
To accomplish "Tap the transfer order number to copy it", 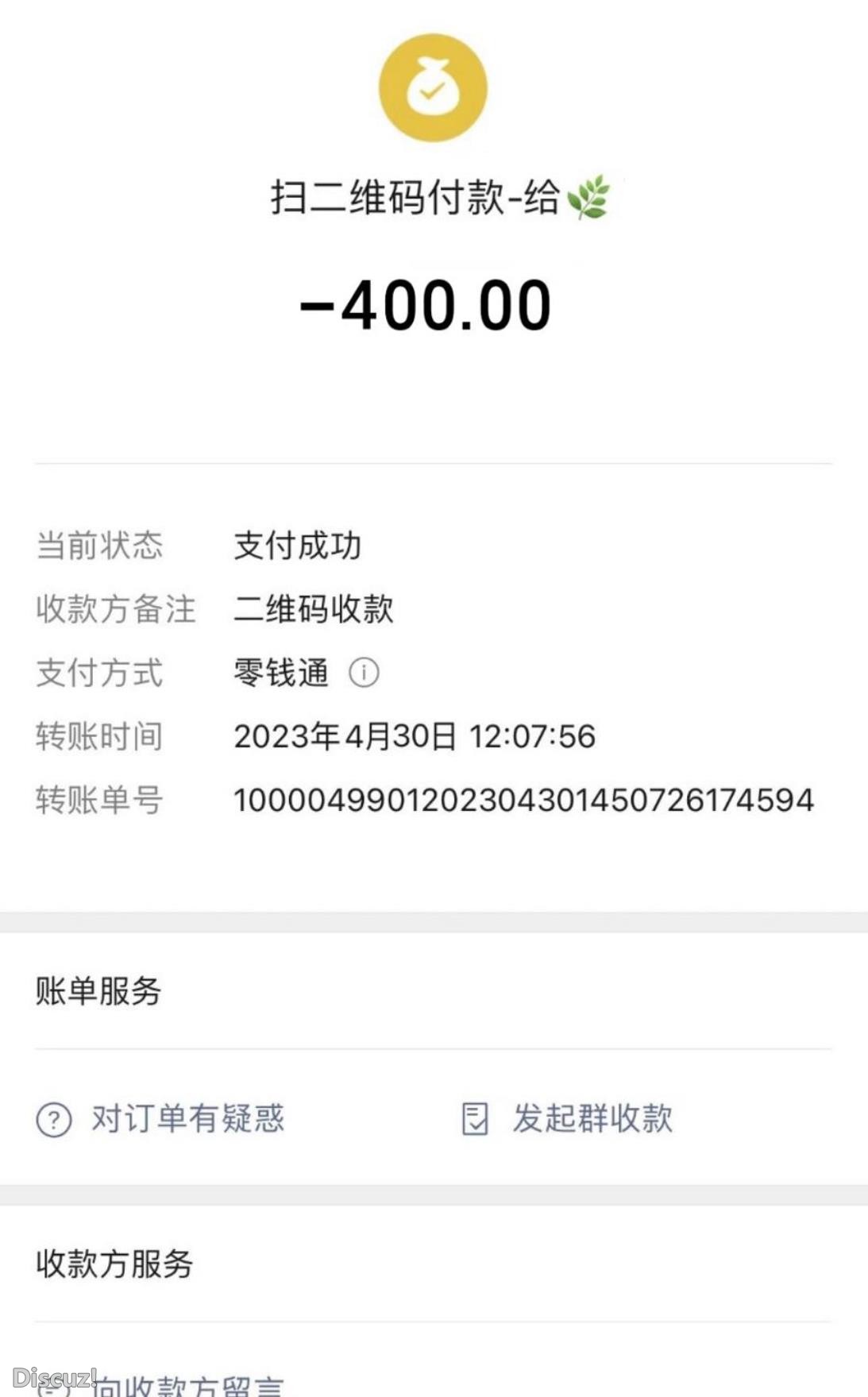I will click(x=524, y=801).
